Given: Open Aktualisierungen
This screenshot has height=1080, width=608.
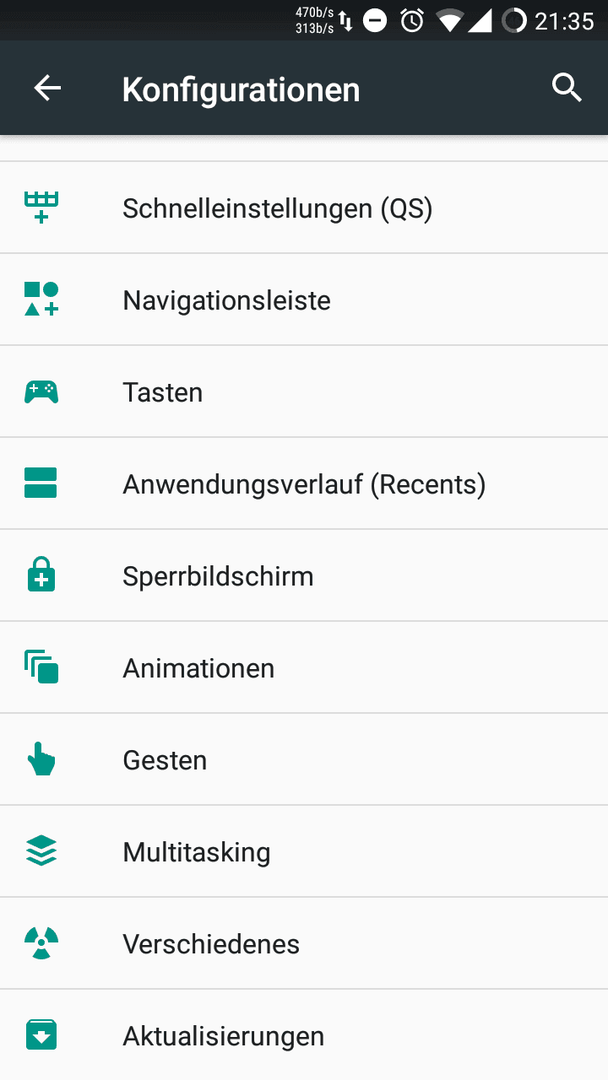Looking at the screenshot, I should (304, 1035).
